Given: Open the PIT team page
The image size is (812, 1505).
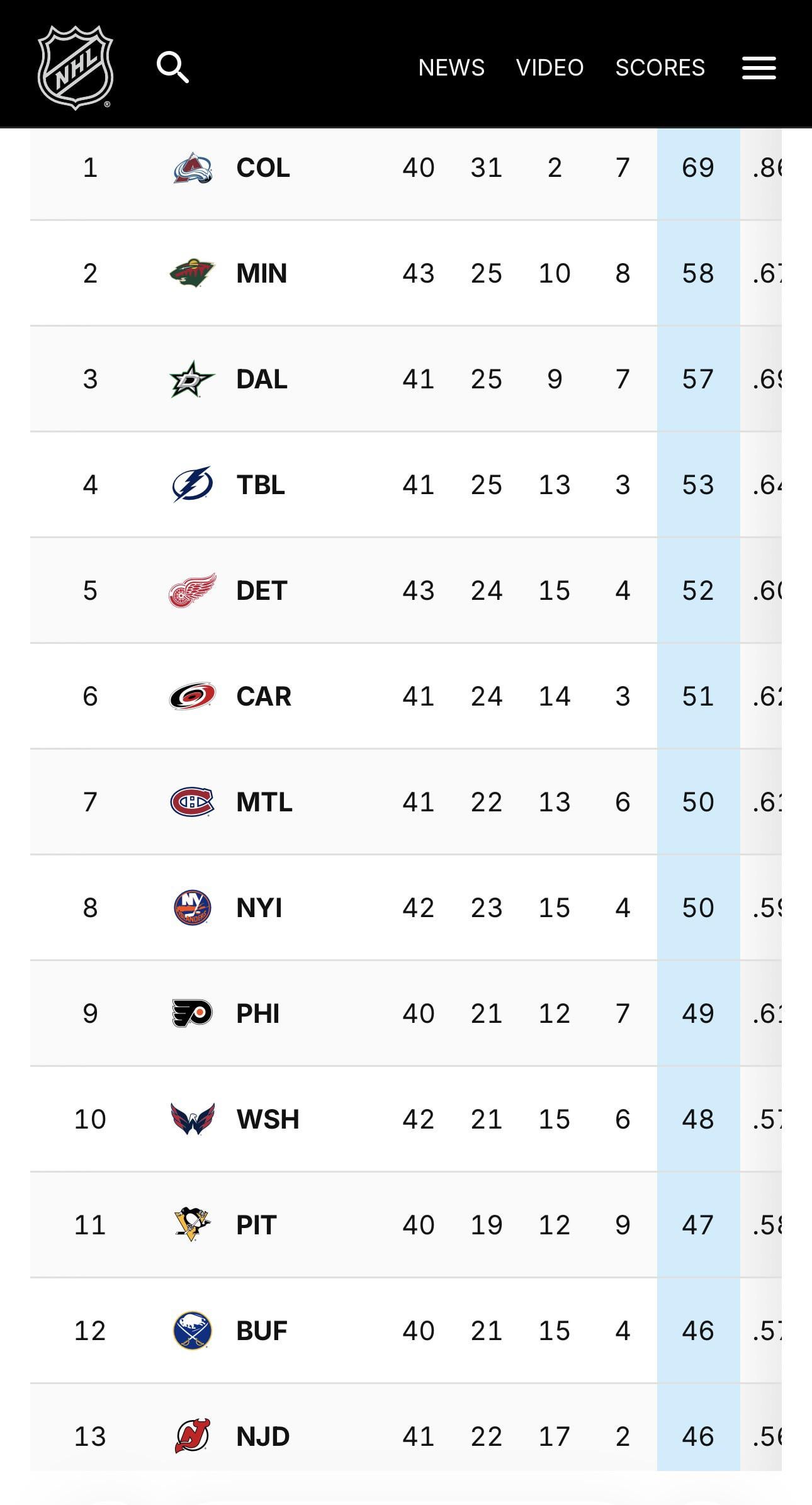Looking at the screenshot, I should [256, 1226].
